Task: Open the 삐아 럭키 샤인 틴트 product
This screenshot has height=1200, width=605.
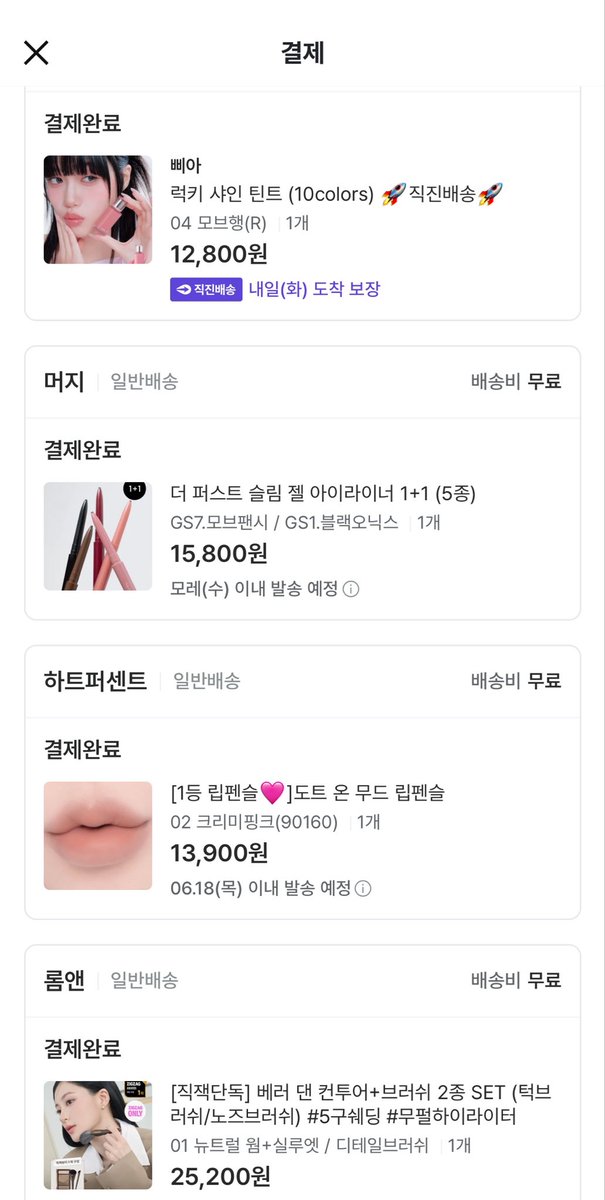Action: [x=337, y=193]
